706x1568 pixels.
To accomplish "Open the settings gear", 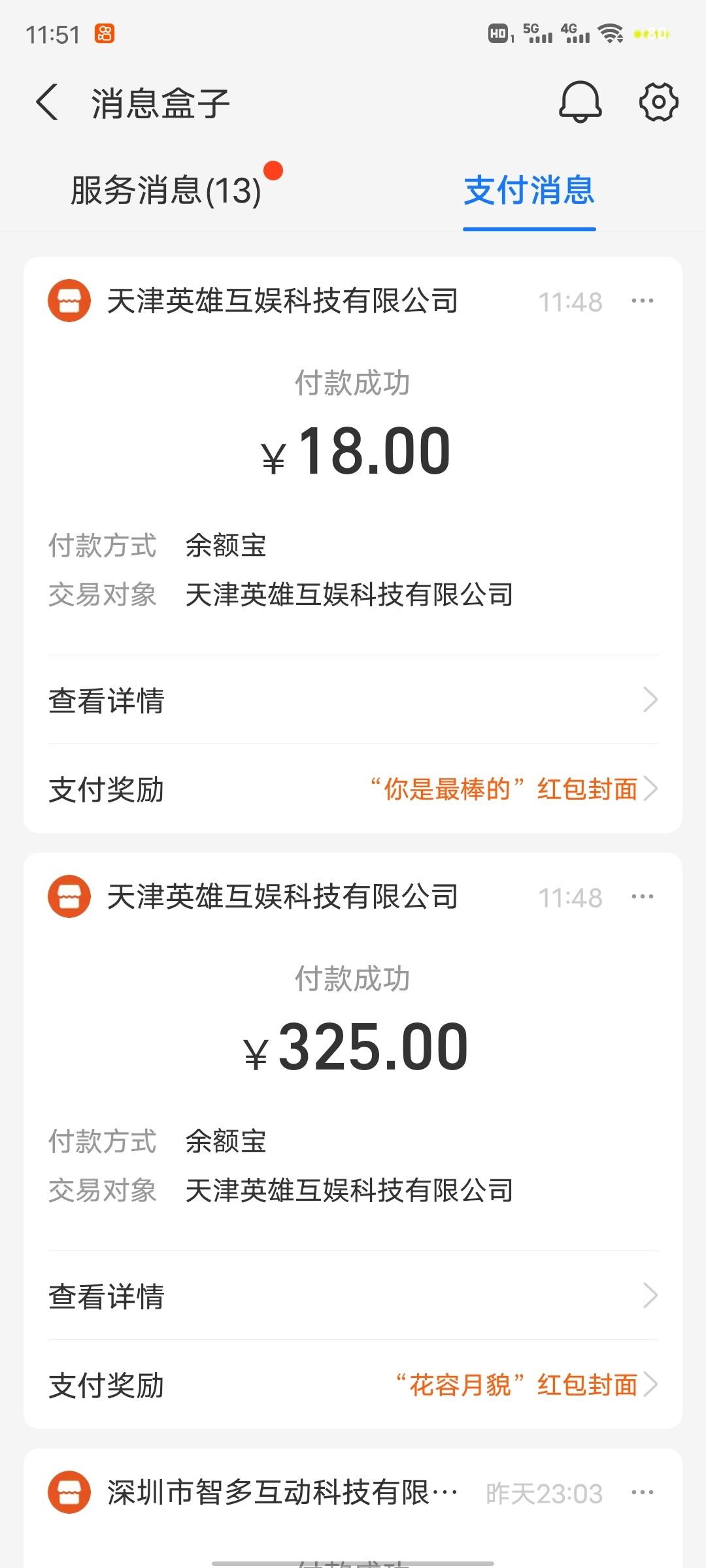I will [658, 103].
